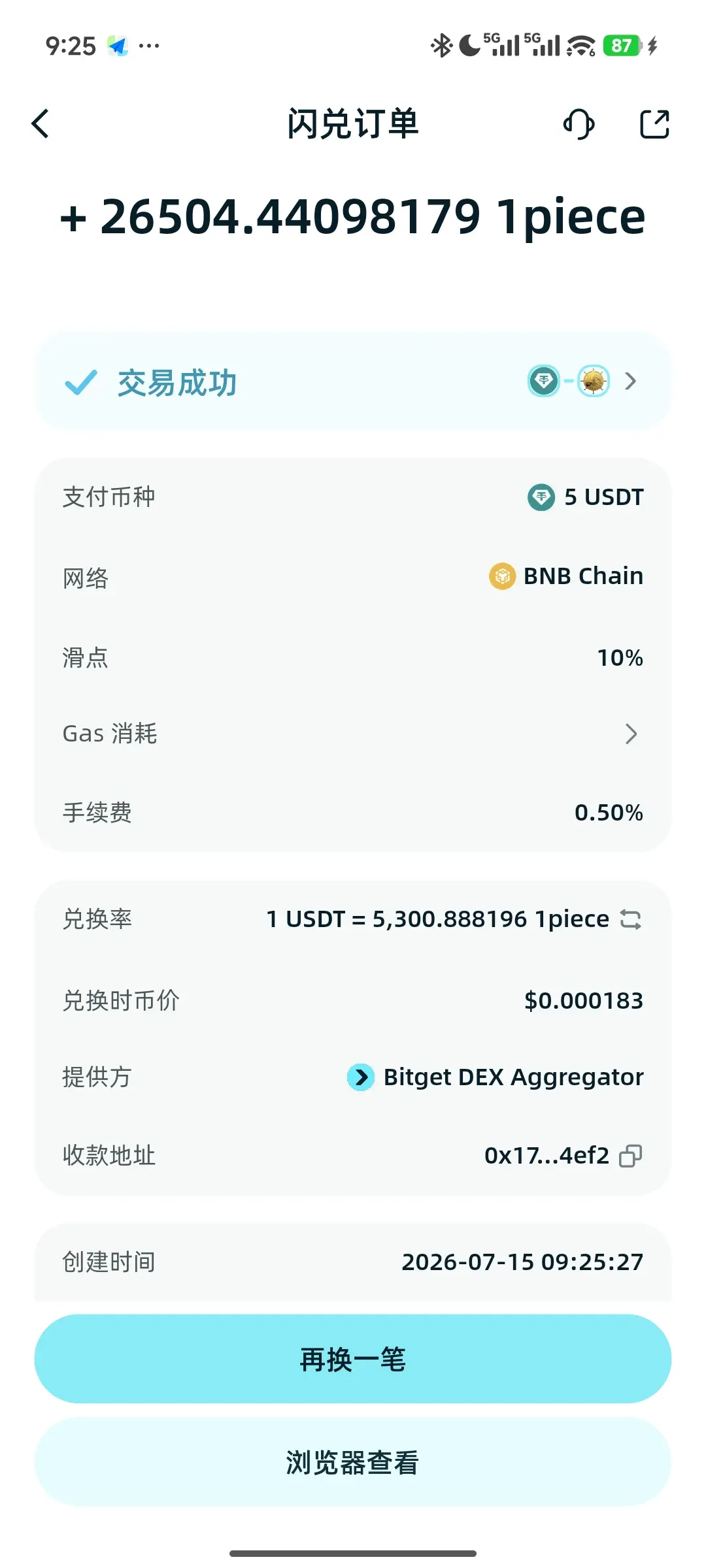Open 浏览器查看 to view in explorer
Viewport: 706px width, 1568px height.
[353, 1462]
